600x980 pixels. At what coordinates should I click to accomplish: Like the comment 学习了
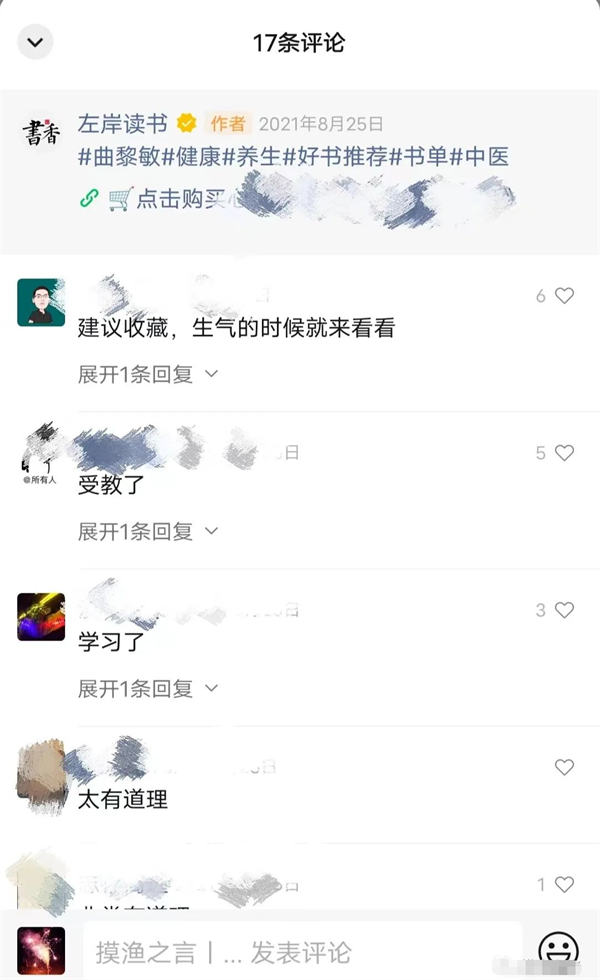coord(564,610)
